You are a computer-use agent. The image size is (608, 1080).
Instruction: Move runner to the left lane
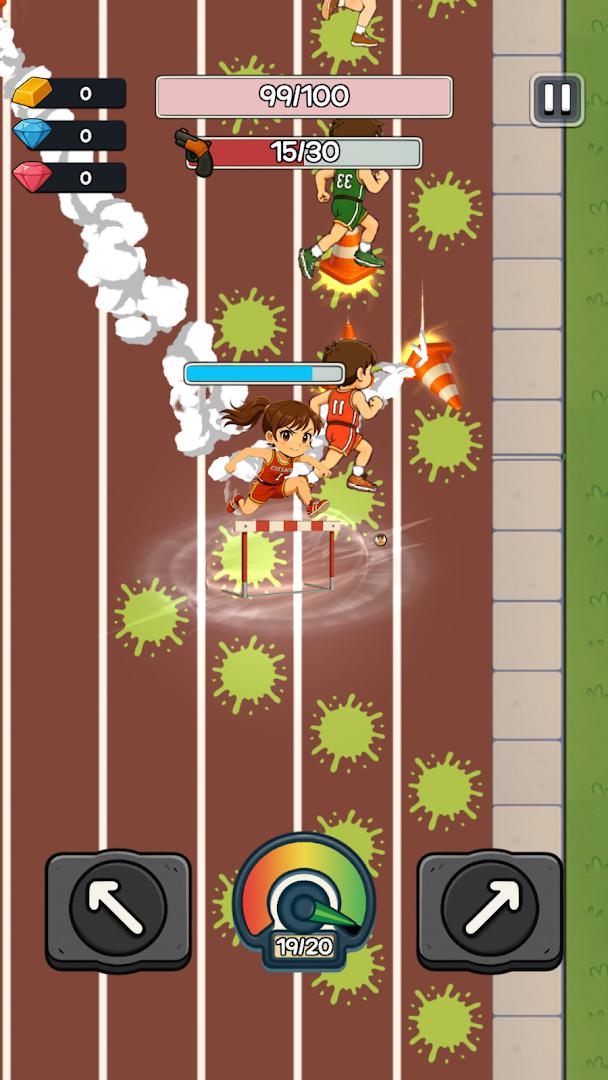click(117, 908)
